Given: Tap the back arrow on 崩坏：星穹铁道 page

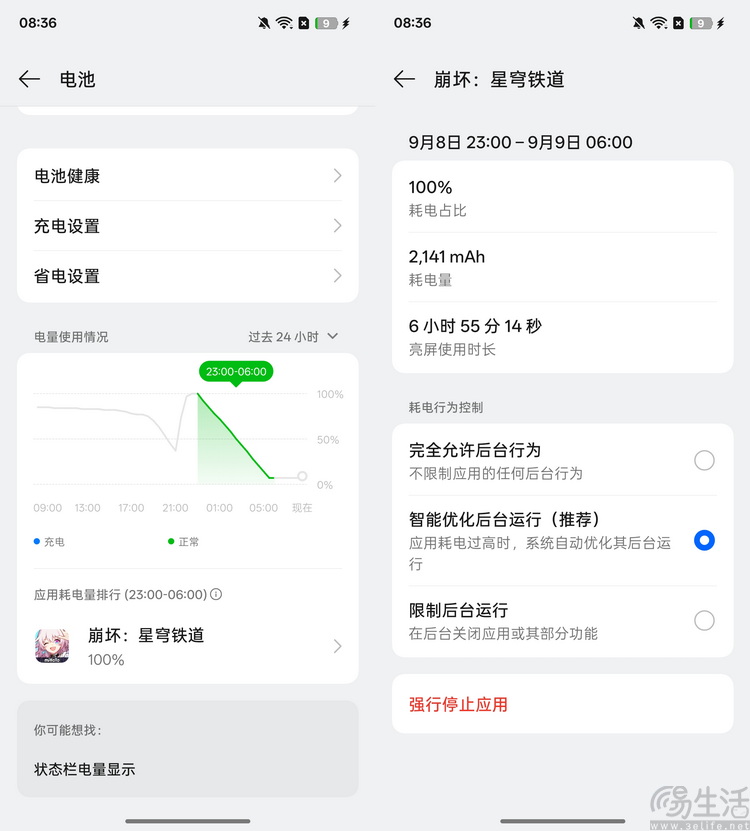Looking at the screenshot, I should [404, 79].
